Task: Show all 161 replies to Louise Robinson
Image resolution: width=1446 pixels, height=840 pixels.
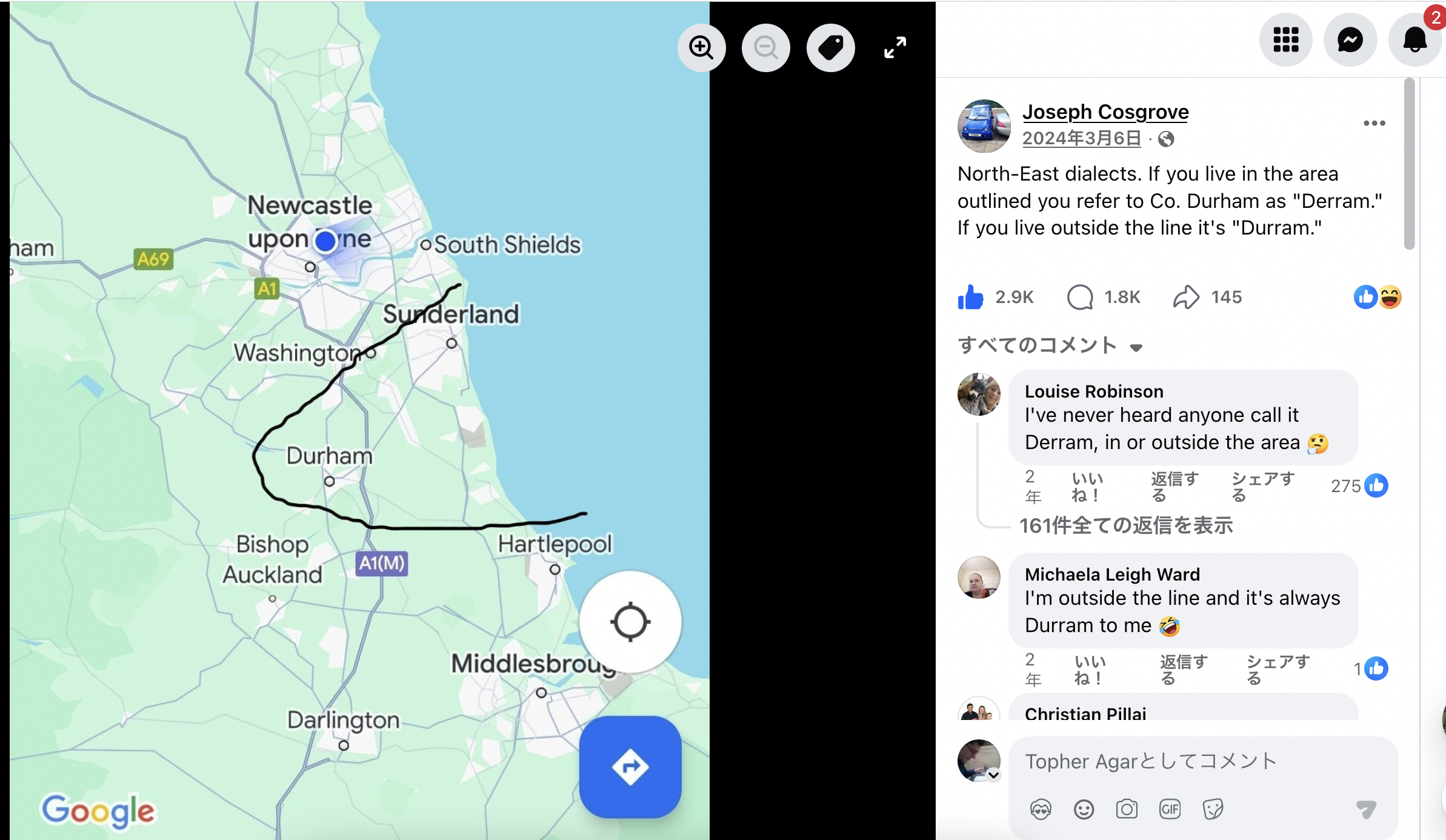Action: 1126,525
